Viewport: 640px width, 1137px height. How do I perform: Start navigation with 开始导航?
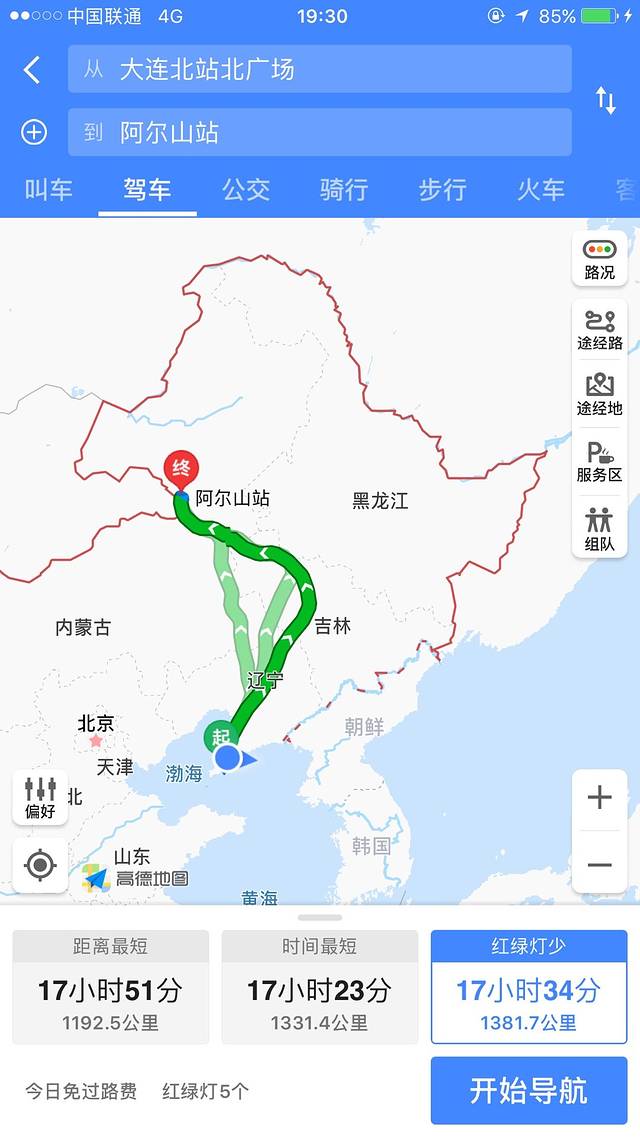click(529, 1090)
